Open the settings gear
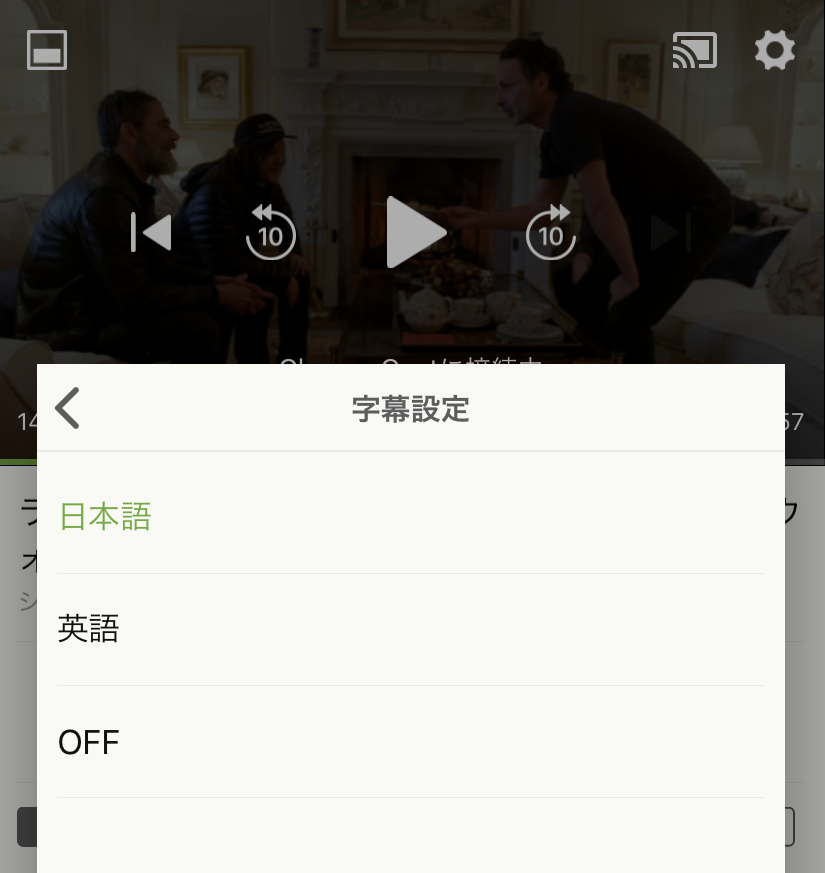The width and height of the screenshot is (825, 873). (x=774, y=50)
